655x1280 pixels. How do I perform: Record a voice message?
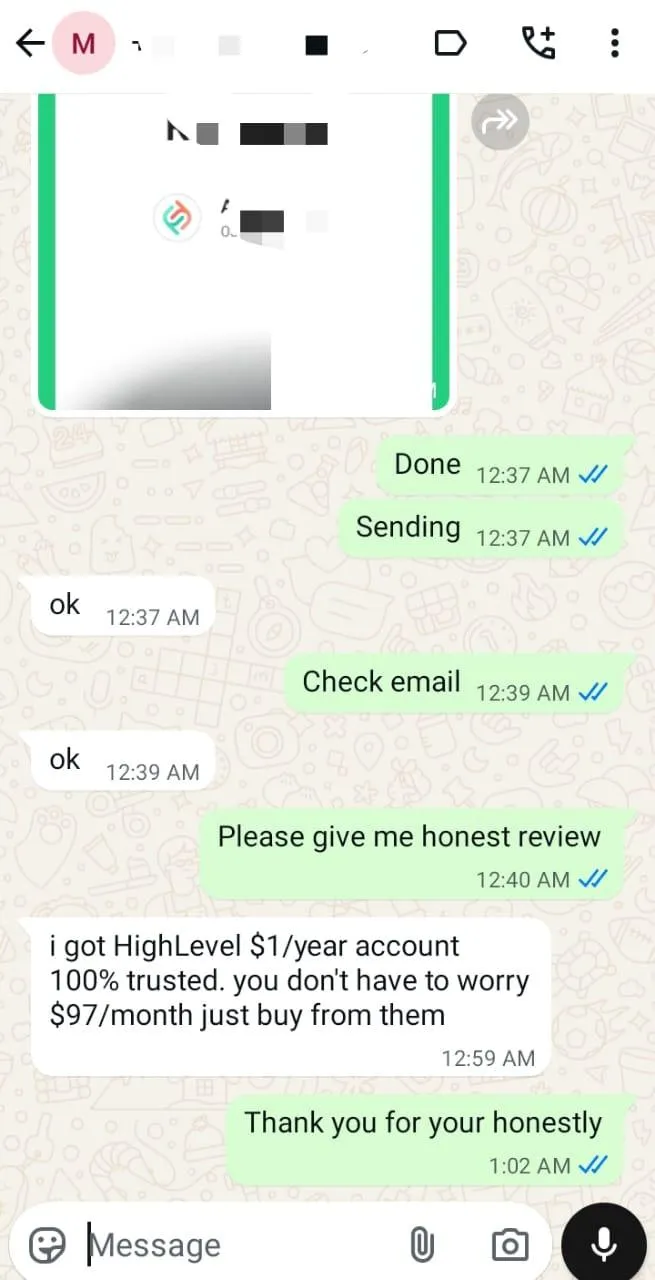[603, 1243]
